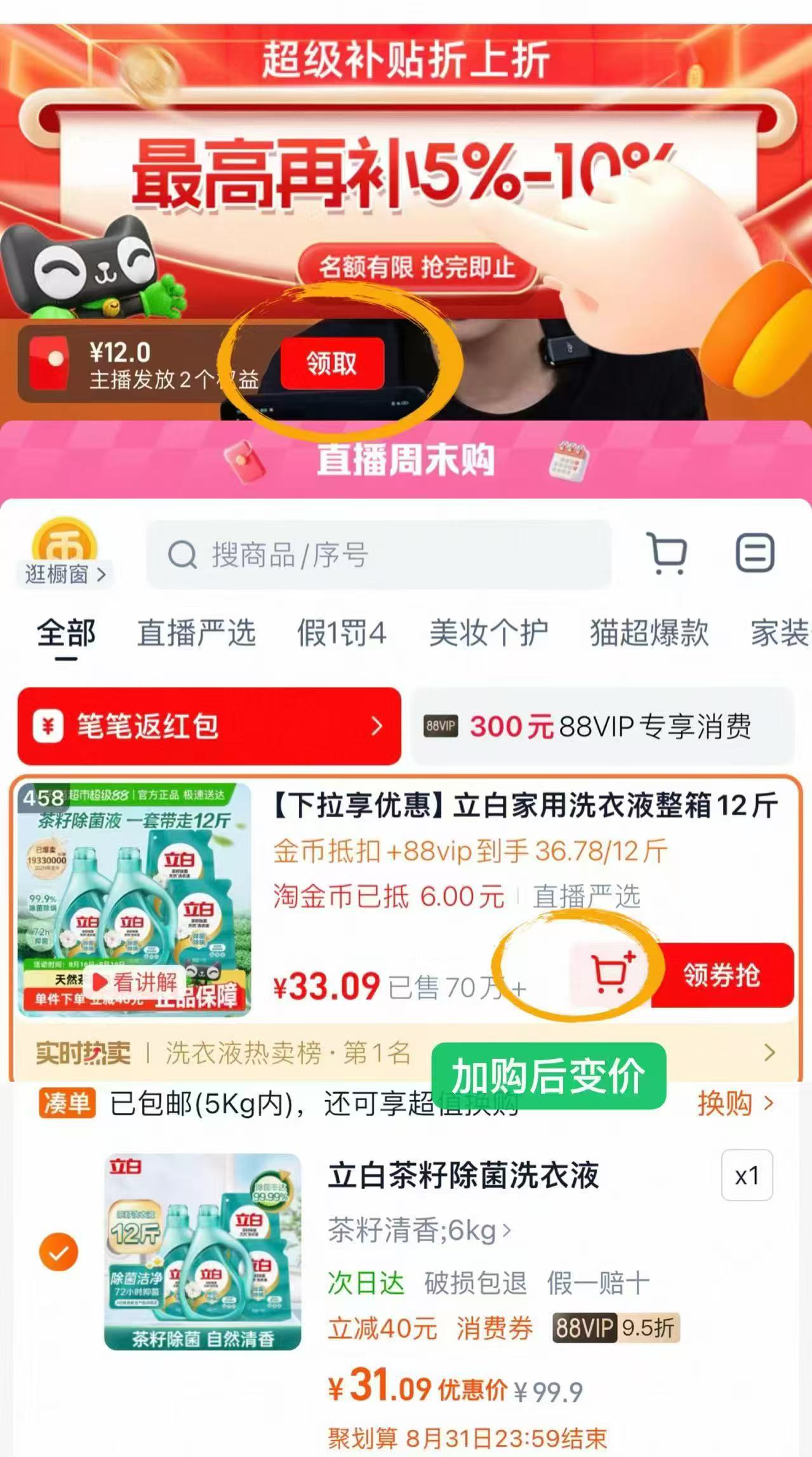
Task: Click the magnifier icon in the search bar
Action: (183, 554)
